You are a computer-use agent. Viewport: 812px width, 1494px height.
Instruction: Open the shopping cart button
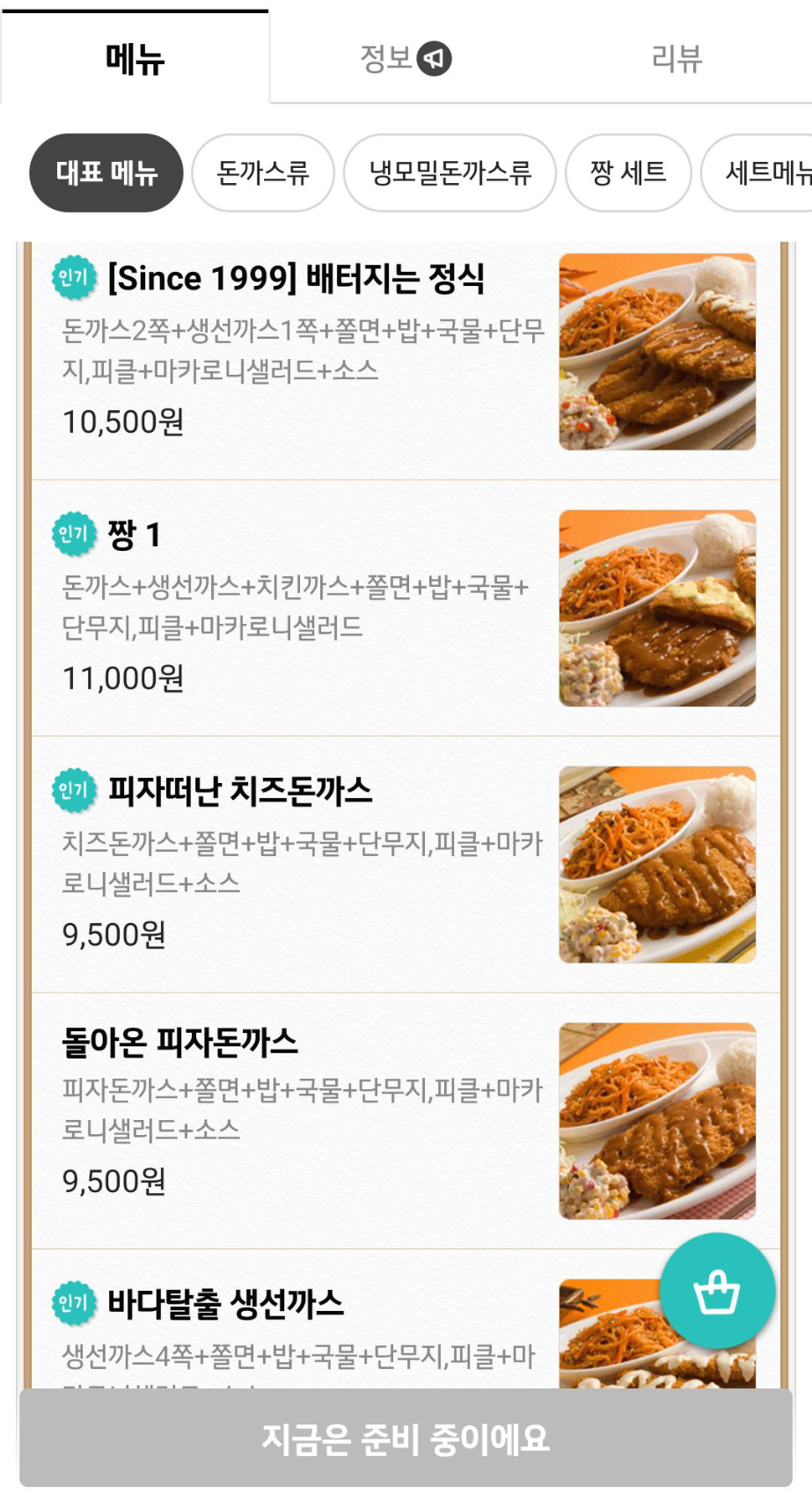click(x=717, y=1291)
